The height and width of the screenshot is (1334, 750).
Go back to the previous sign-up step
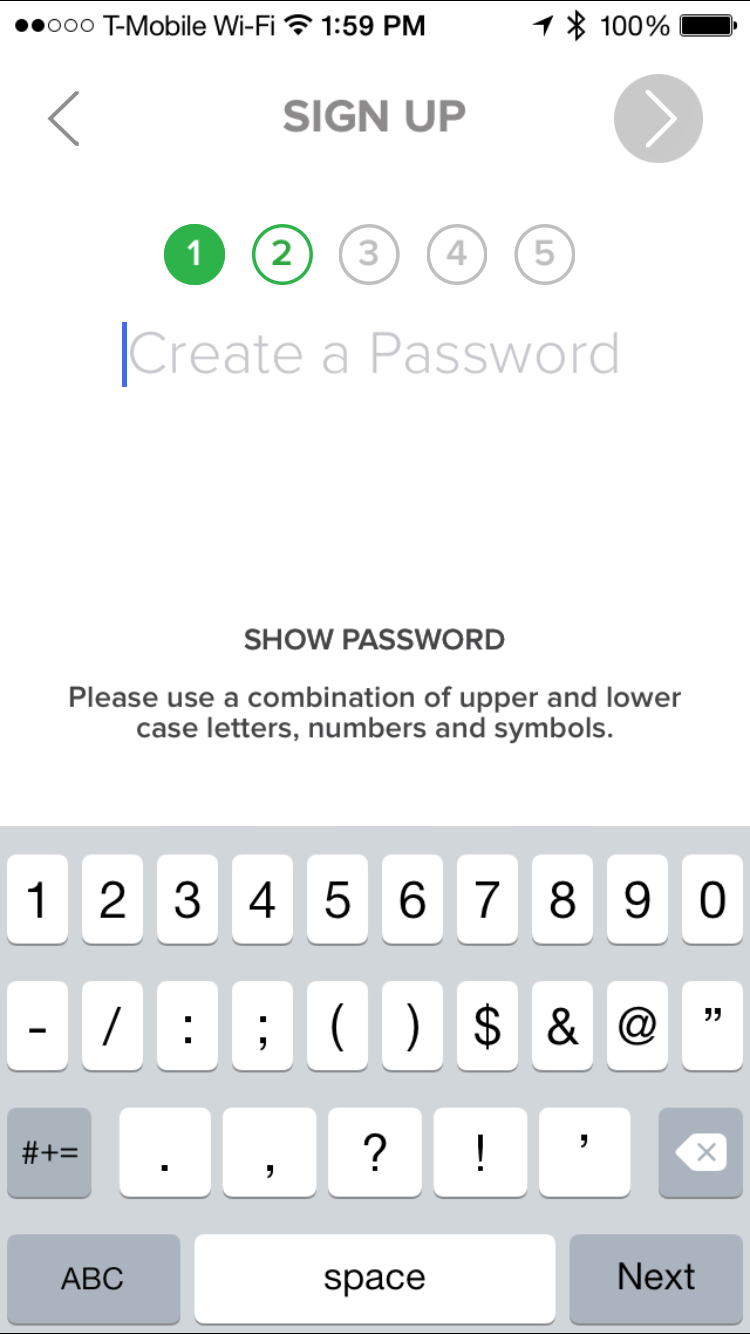pos(64,118)
